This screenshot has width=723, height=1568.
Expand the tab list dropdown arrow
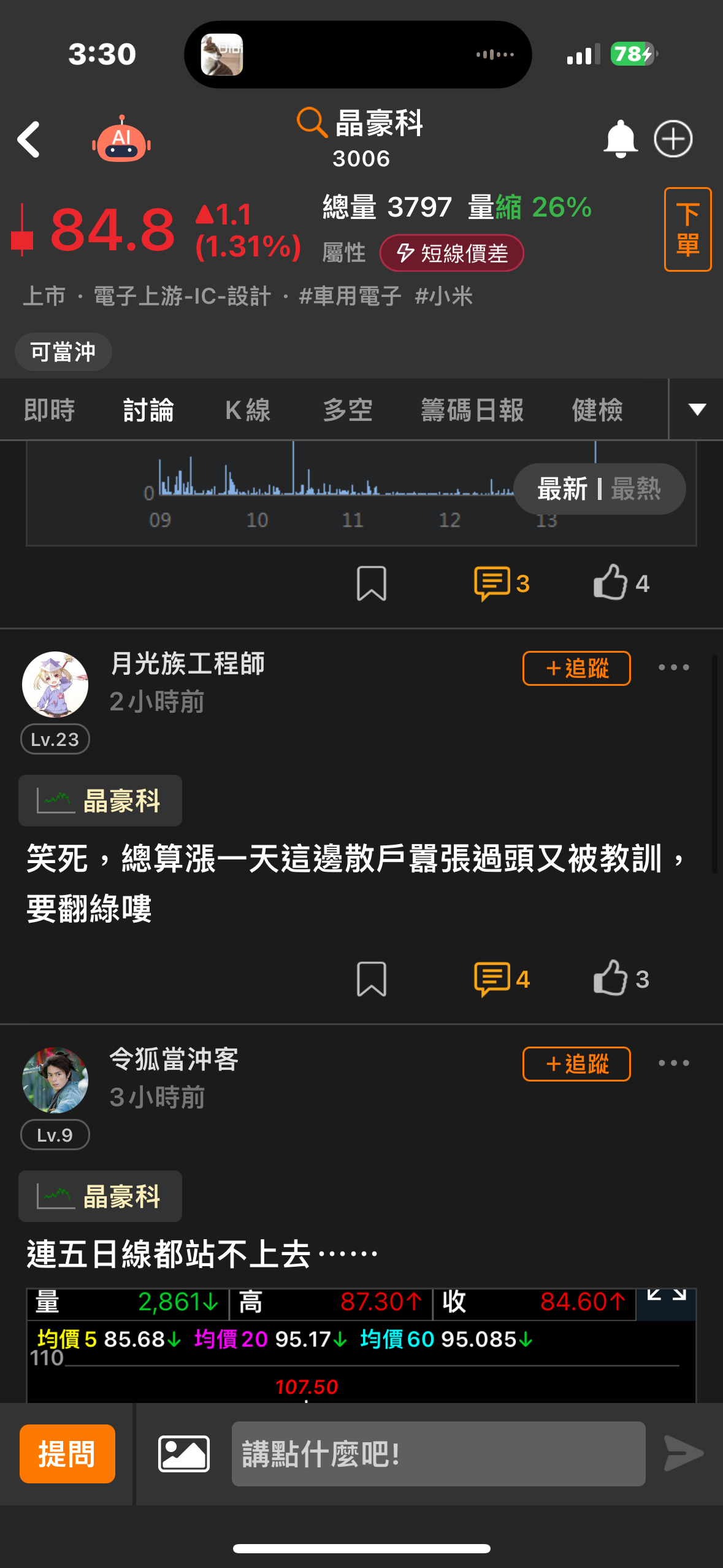click(x=697, y=410)
